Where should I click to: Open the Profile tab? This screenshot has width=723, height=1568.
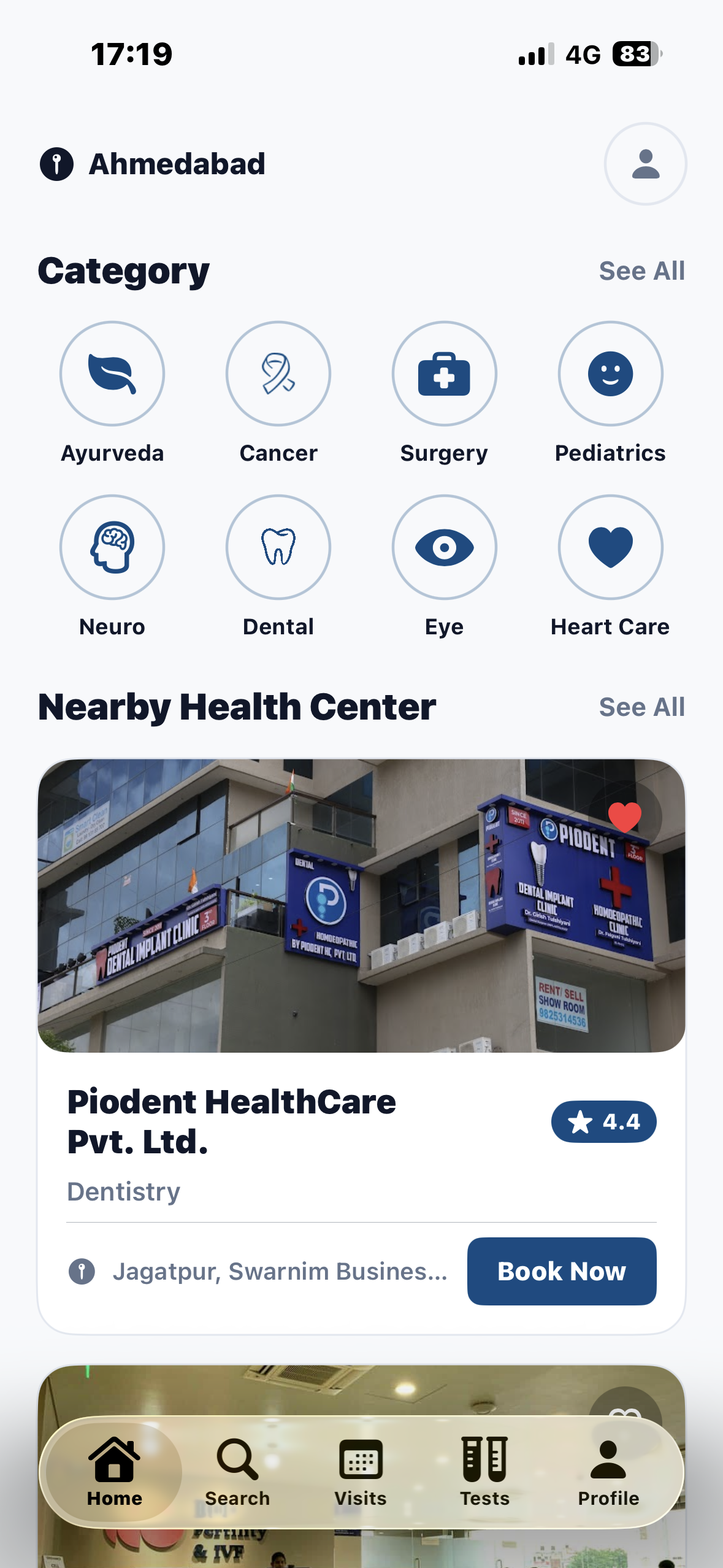(x=608, y=1471)
